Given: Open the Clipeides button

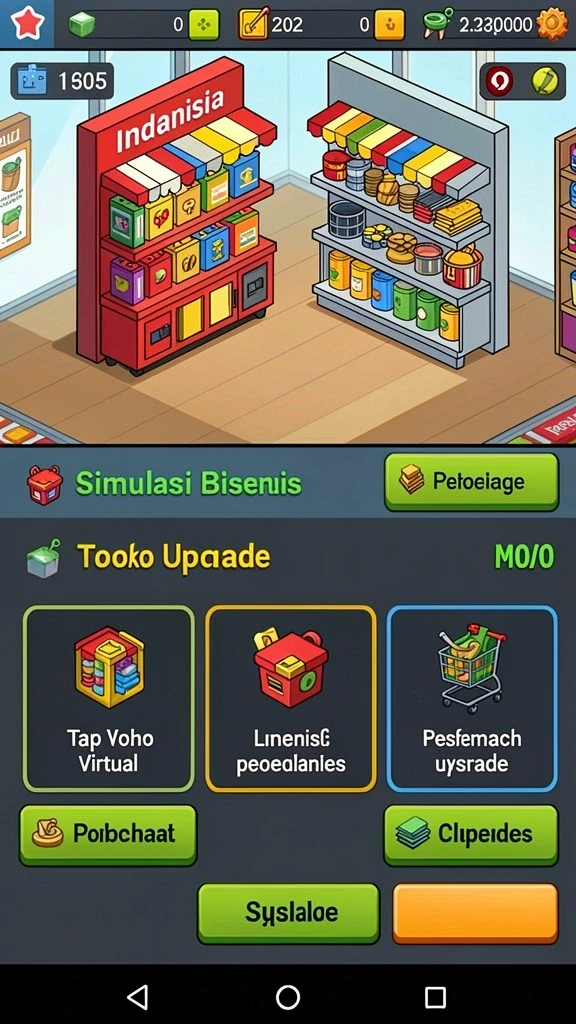Looking at the screenshot, I should (x=471, y=835).
